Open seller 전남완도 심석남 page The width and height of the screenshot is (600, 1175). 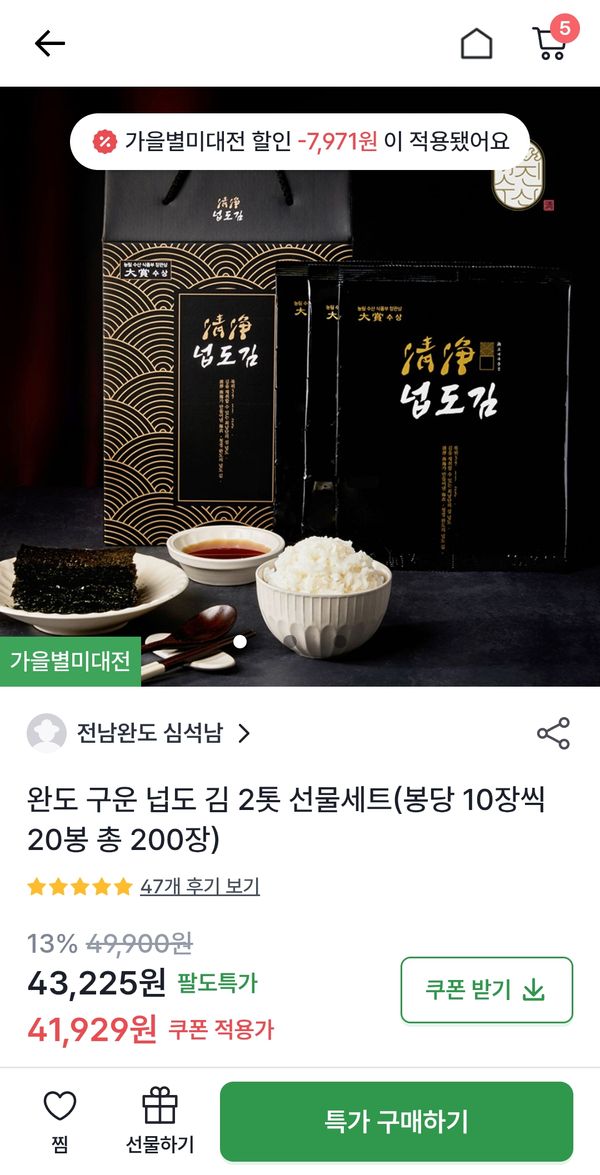click(x=140, y=733)
